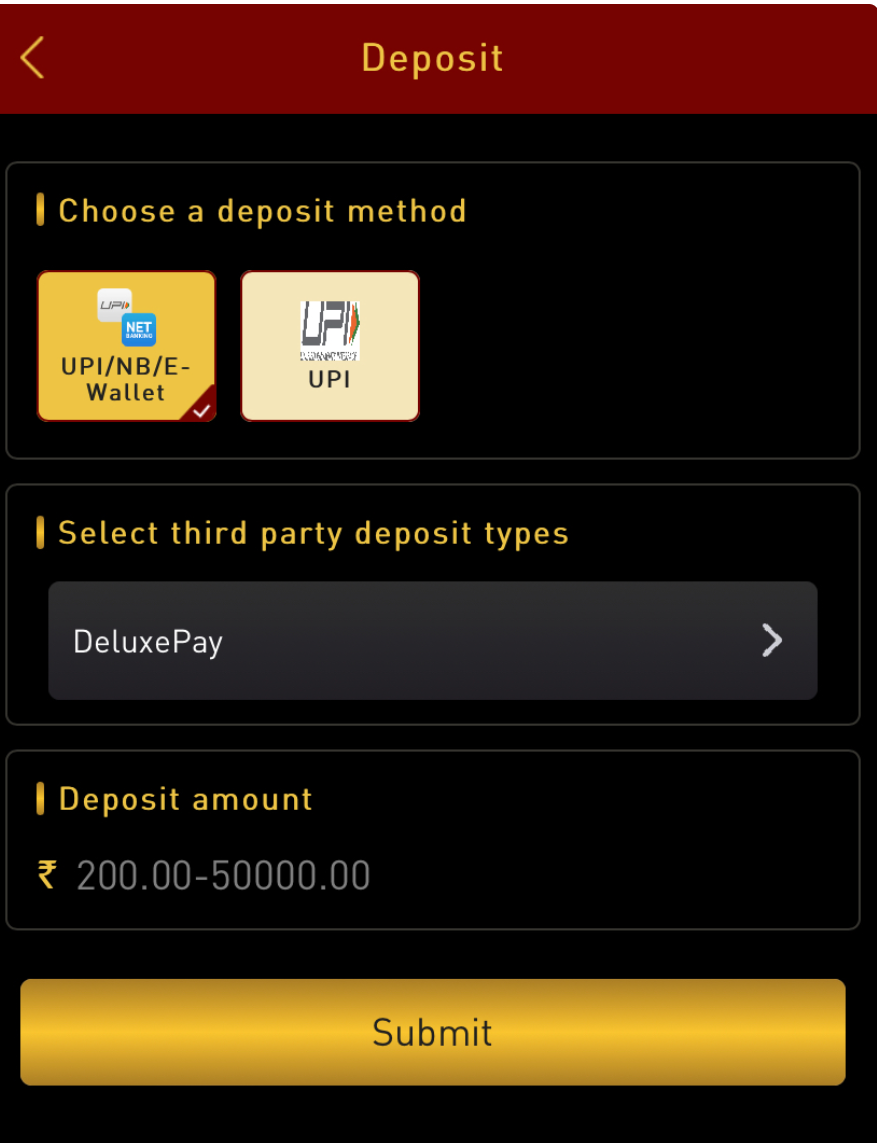This screenshot has height=1143, width=877.
Task: Select UPI/NB/E-Wallet deposit method
Action: click(x=127, y=346)
